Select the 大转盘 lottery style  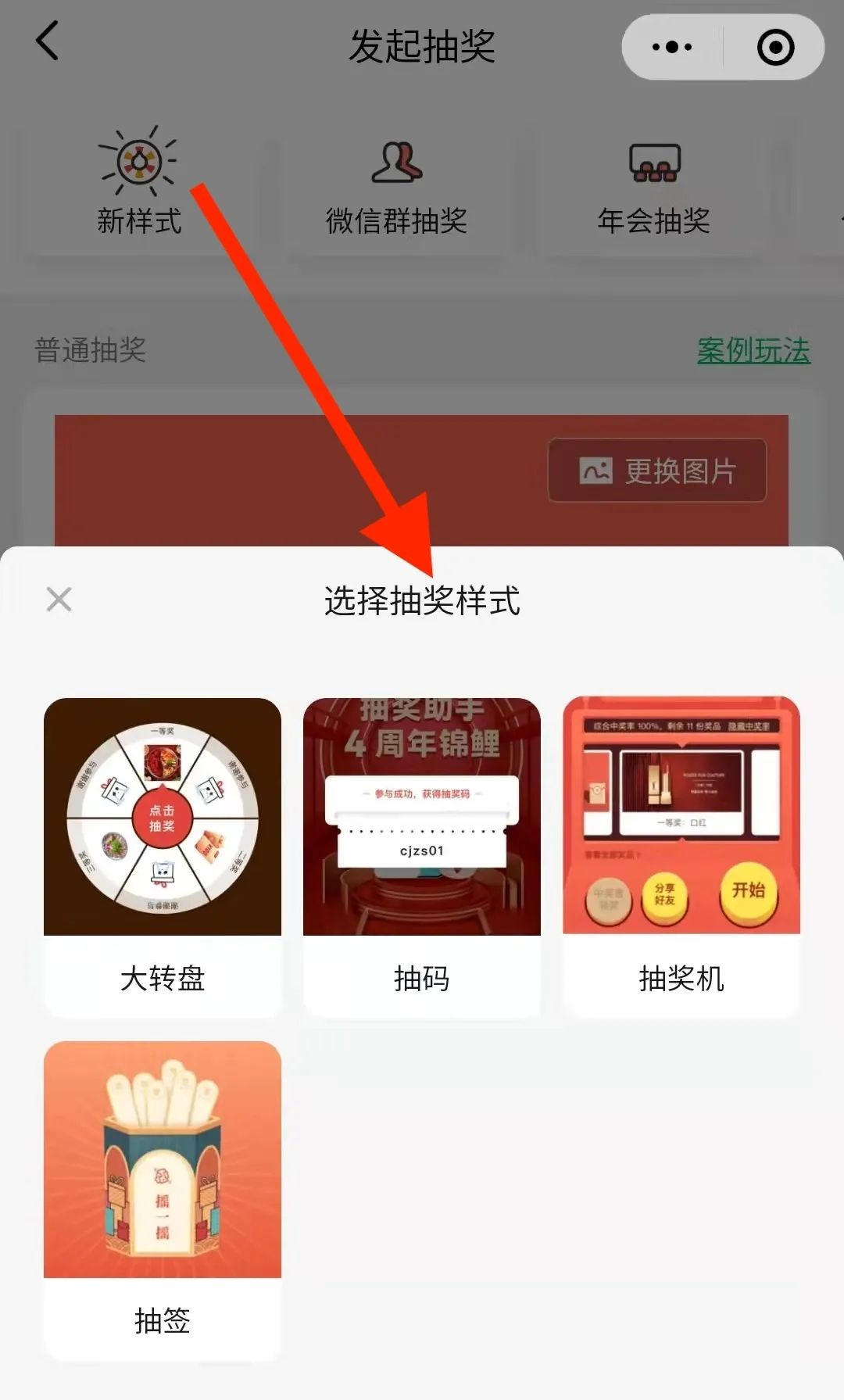click(x=163, y=856)
